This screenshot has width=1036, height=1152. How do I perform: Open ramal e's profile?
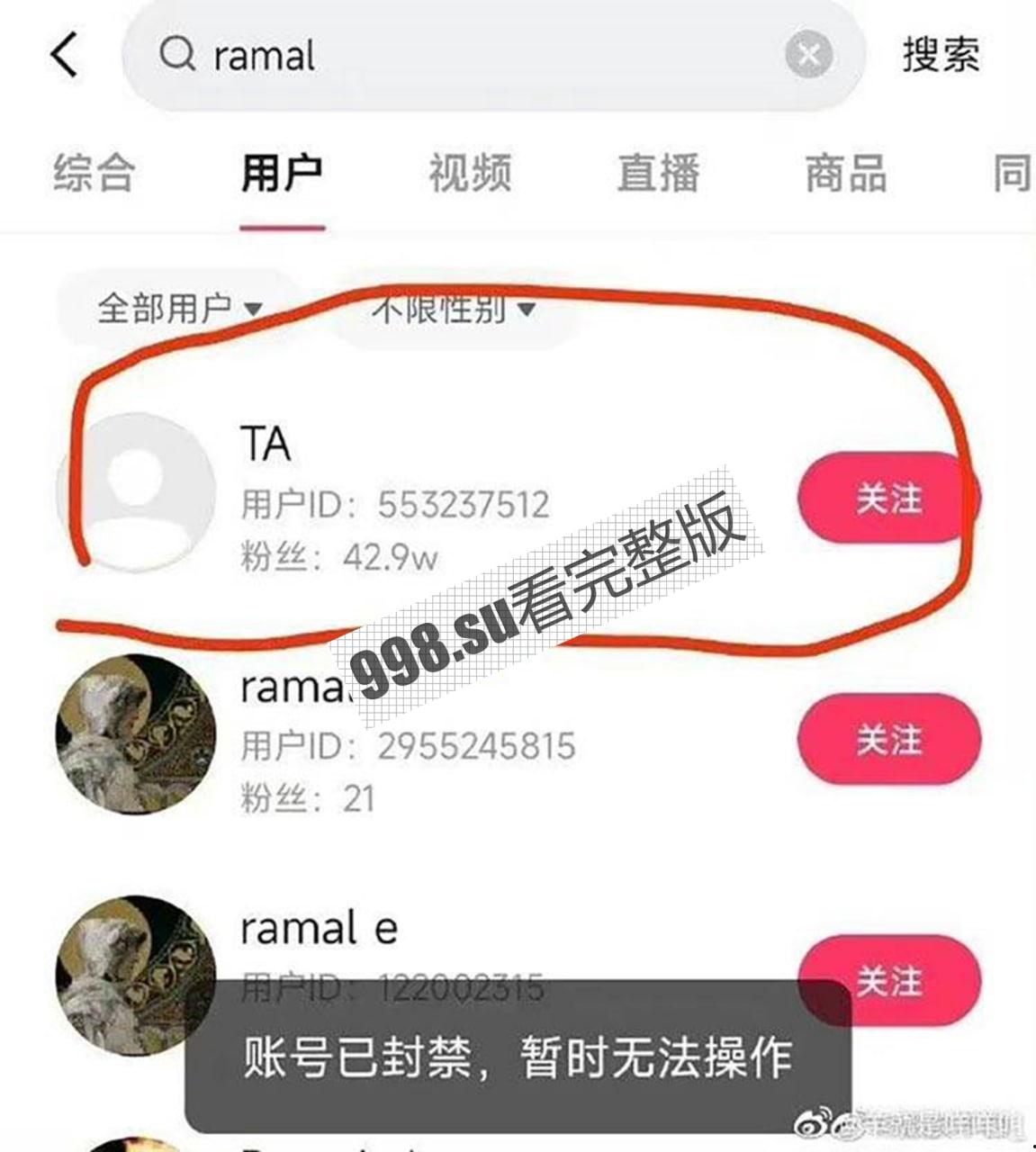(x=319, y=929)
